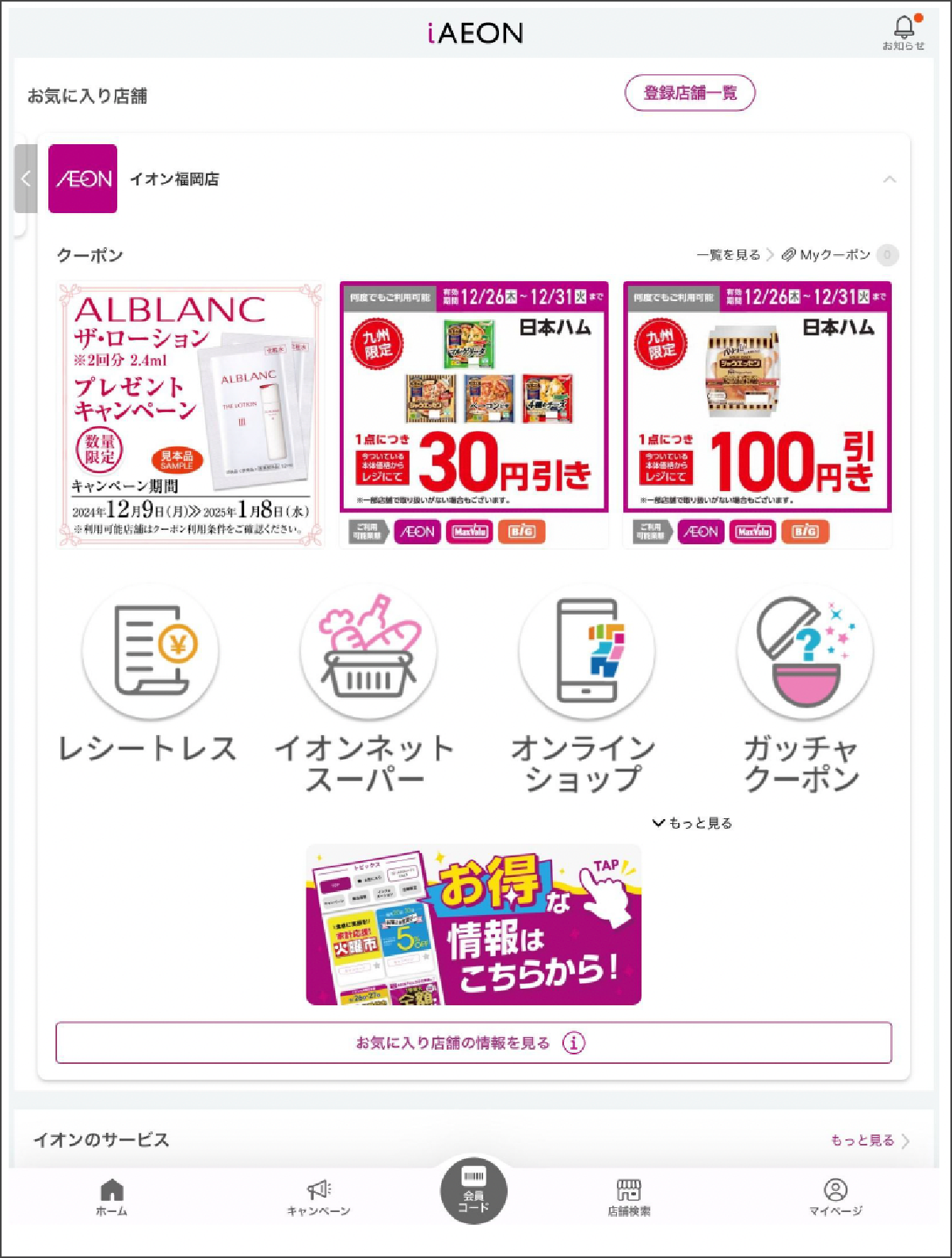This screenshot has width=952, height=1258.
Task: Tap お気に入り店舗の情報を見る button
Action: [x=474, y=1043]
